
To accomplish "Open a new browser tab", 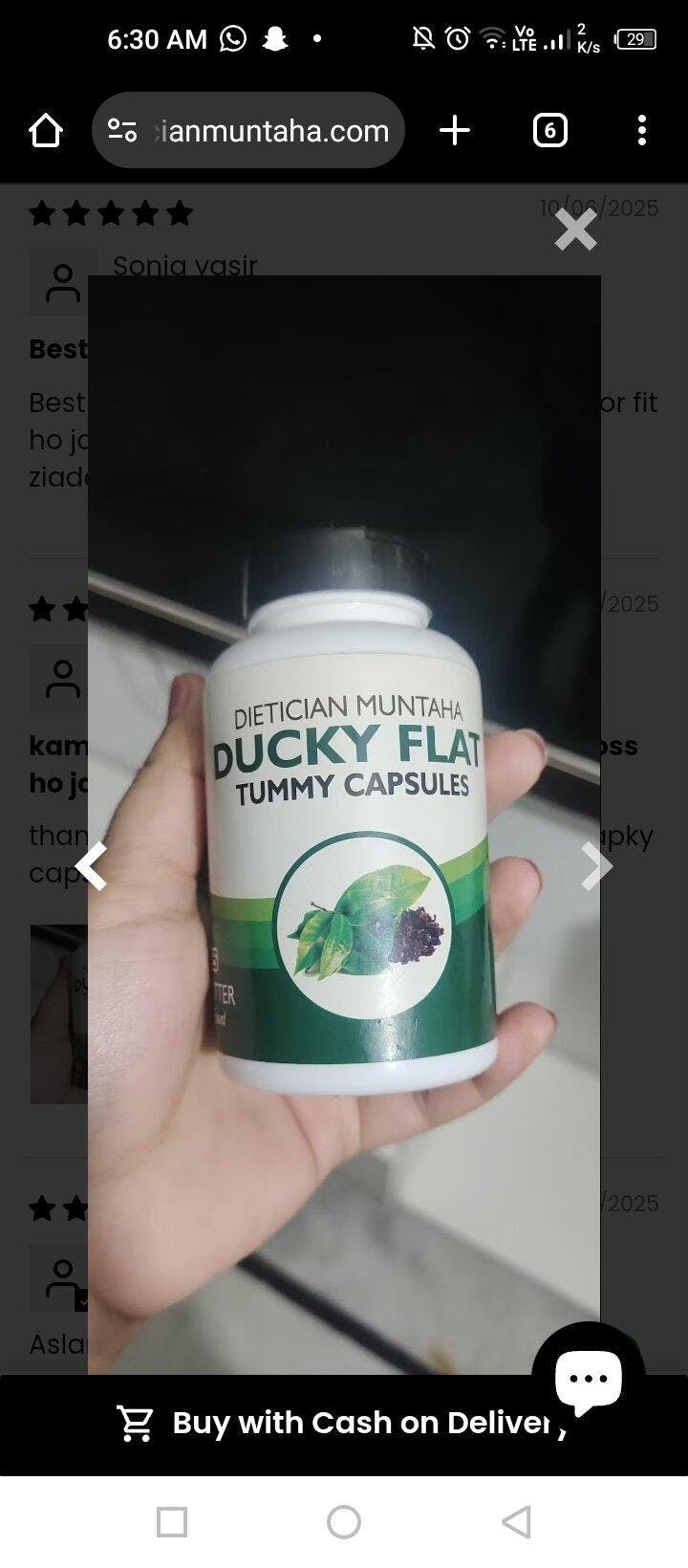I will 455,131.
